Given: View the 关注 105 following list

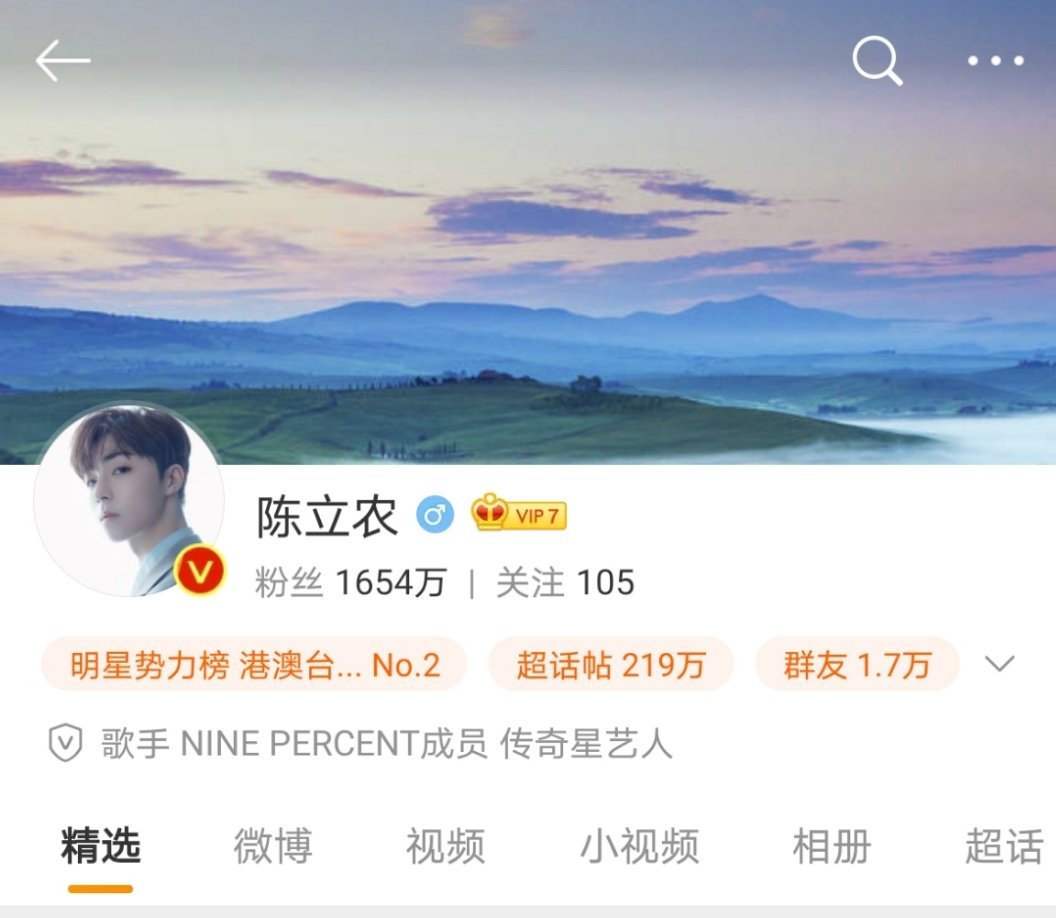Looking at the screenshot, I should point(565,582).
